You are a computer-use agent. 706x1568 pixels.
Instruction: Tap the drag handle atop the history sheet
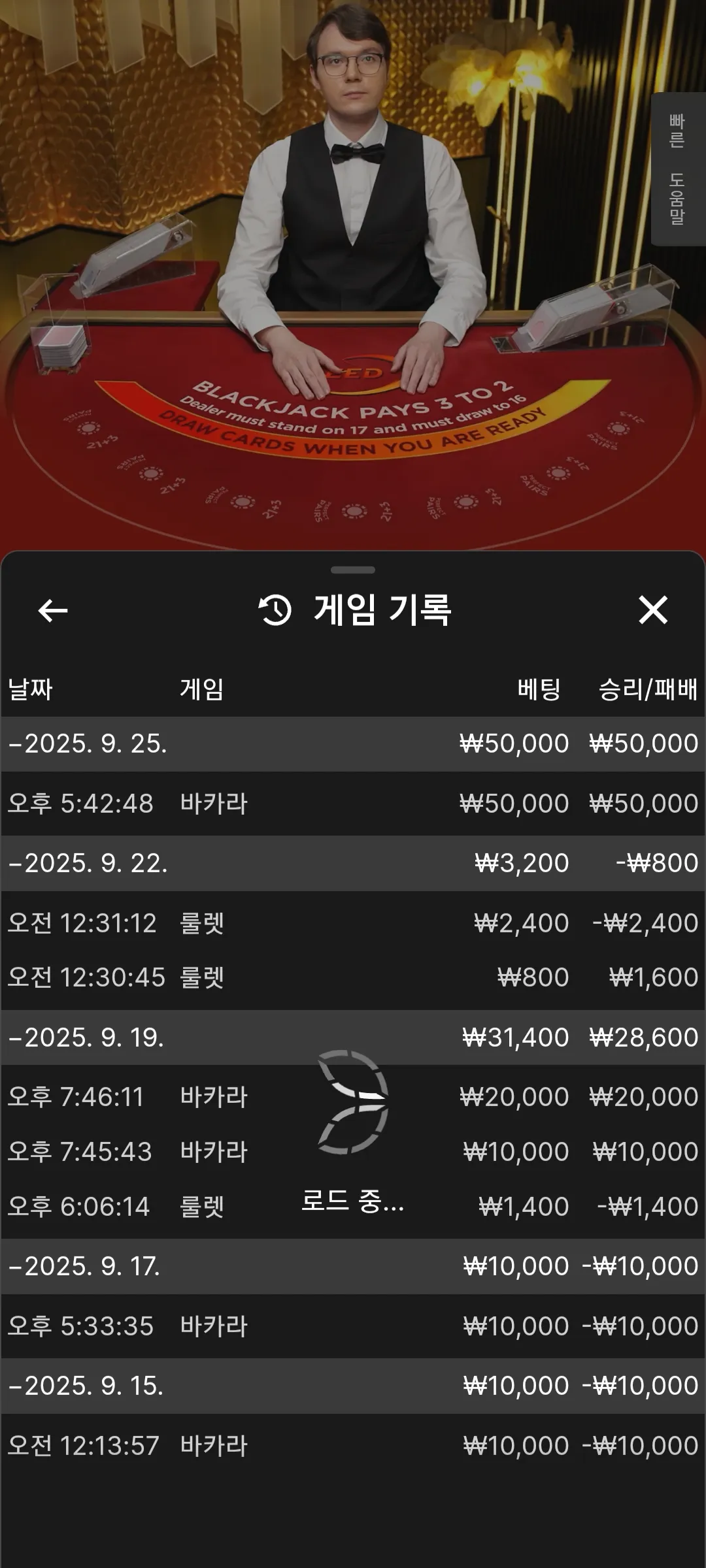click(353, 570)
